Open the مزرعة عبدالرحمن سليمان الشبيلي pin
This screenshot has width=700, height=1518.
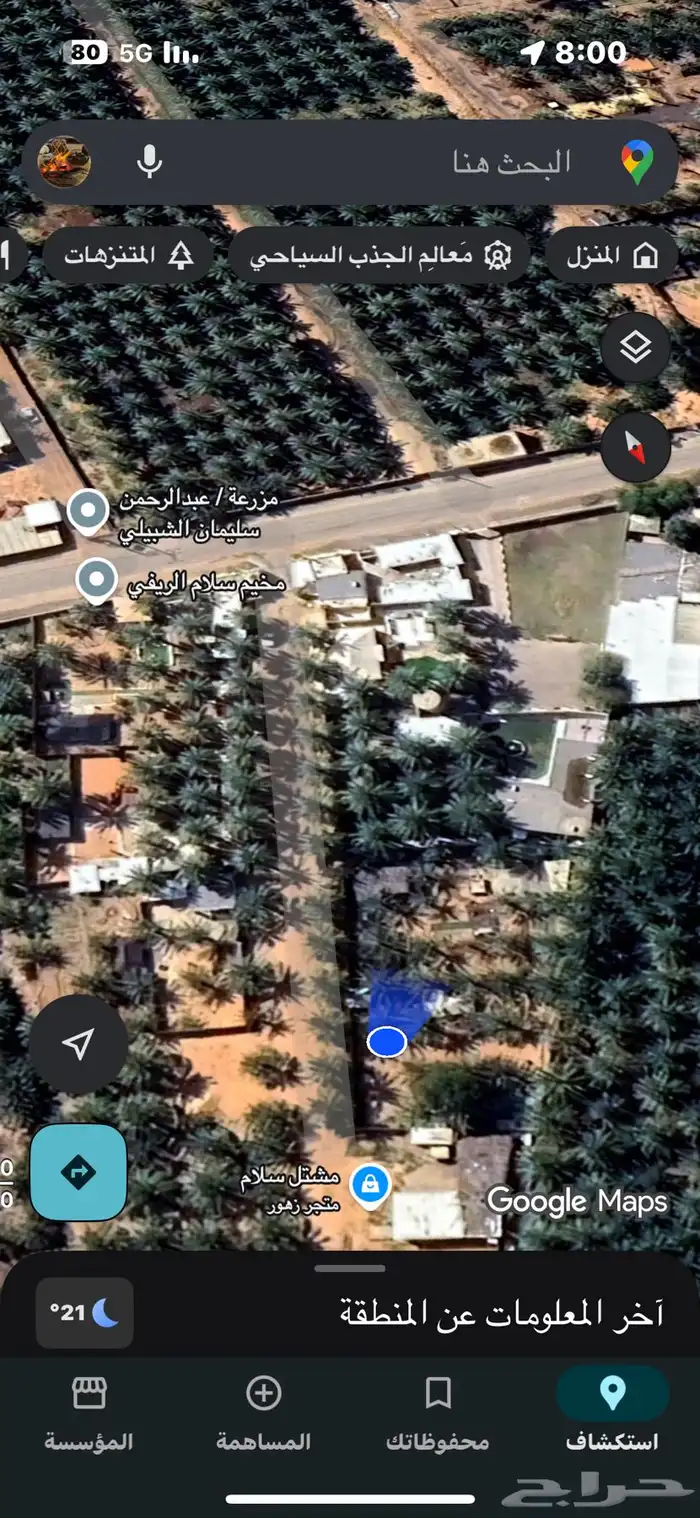(x=87, y=513)
